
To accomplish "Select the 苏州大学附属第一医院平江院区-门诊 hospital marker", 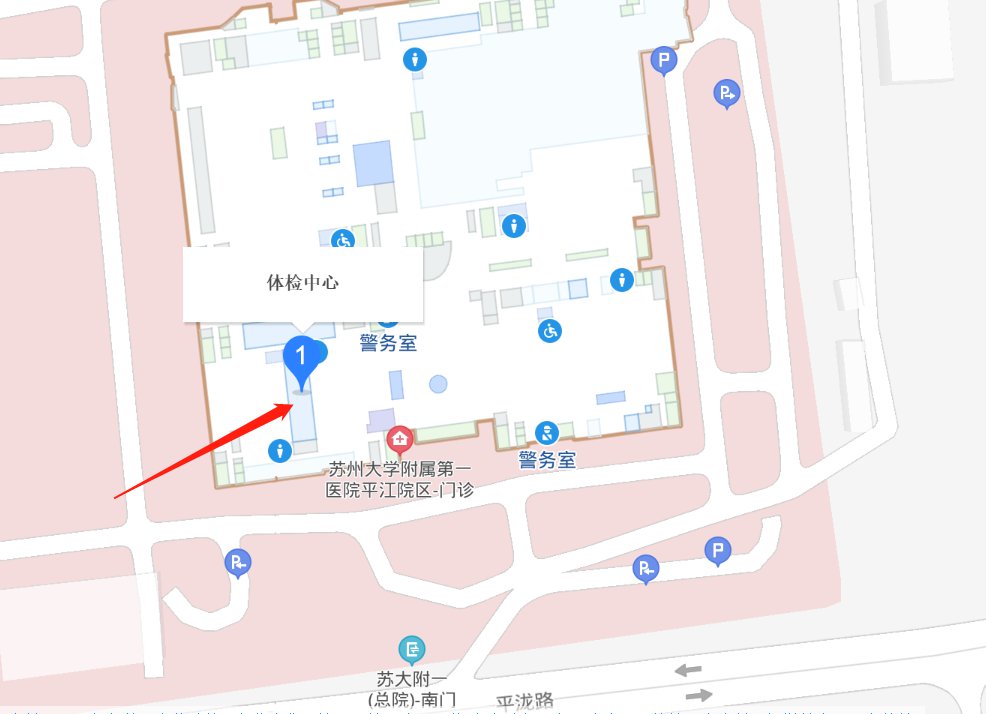I will click(x=400, y=440).
